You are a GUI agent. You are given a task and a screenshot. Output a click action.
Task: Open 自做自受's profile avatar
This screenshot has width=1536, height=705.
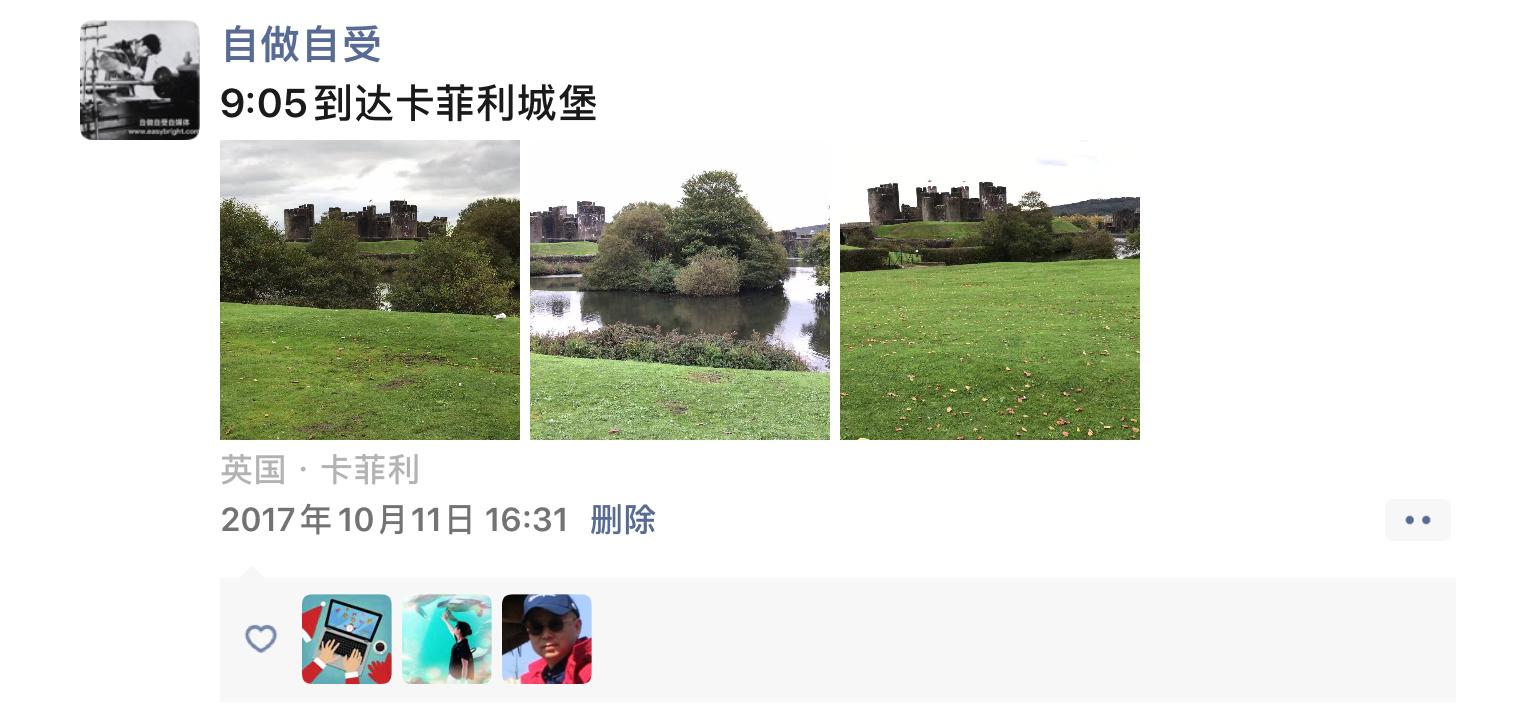(x=139, y=80)
